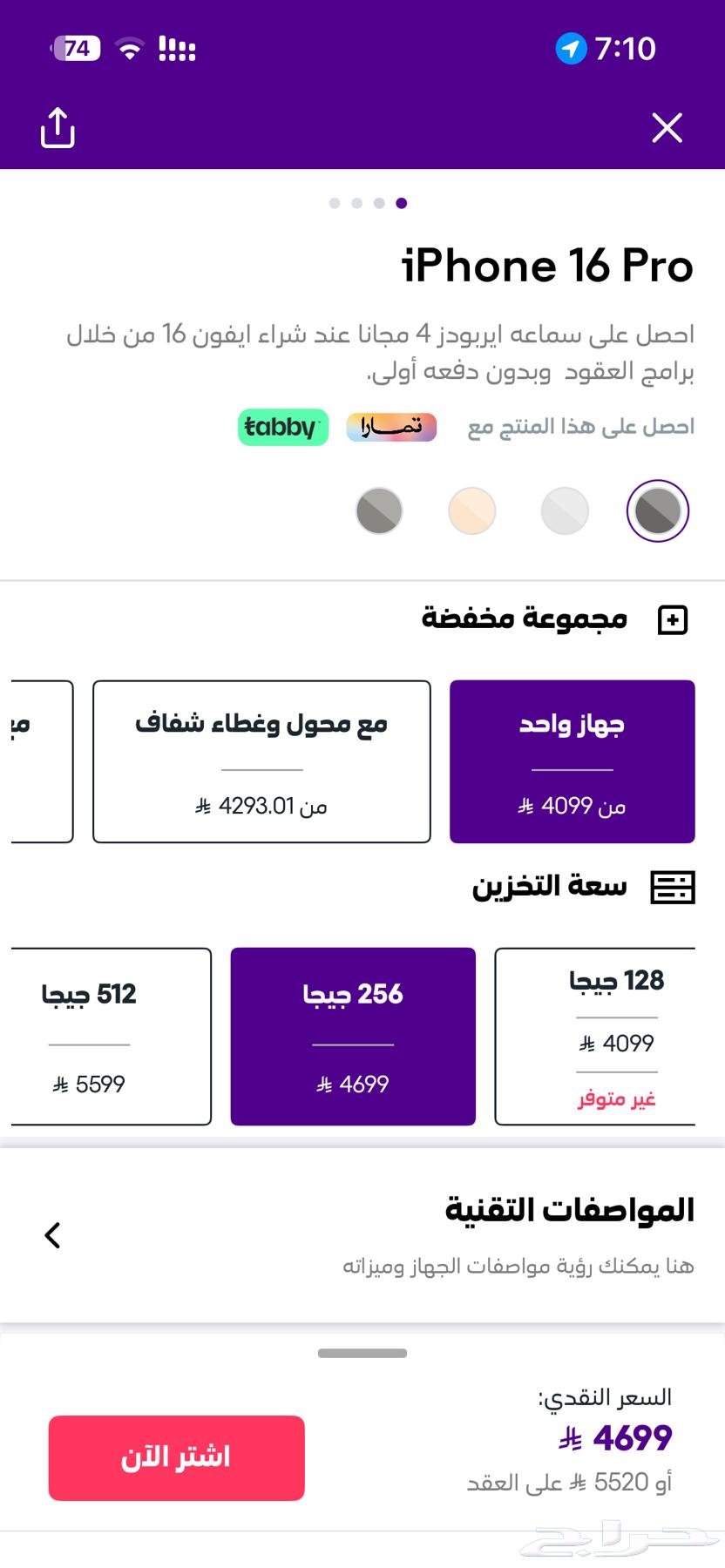The width and height of the screenshot is (725, 1568).
Task: Tap the location arrow in the status bar
Action: (x=571, y=49)
